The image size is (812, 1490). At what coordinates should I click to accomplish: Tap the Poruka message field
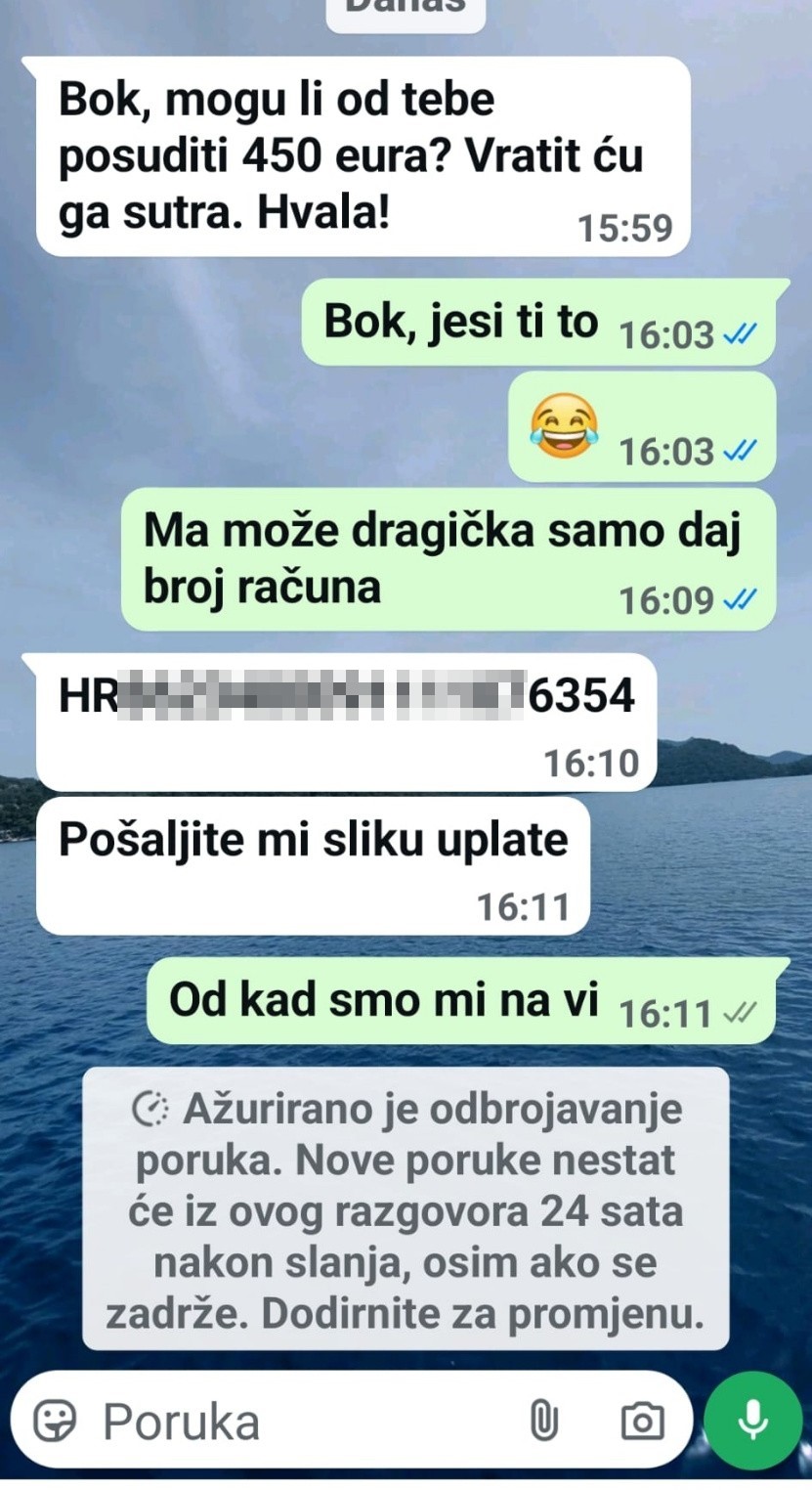tap(303, 1421)
